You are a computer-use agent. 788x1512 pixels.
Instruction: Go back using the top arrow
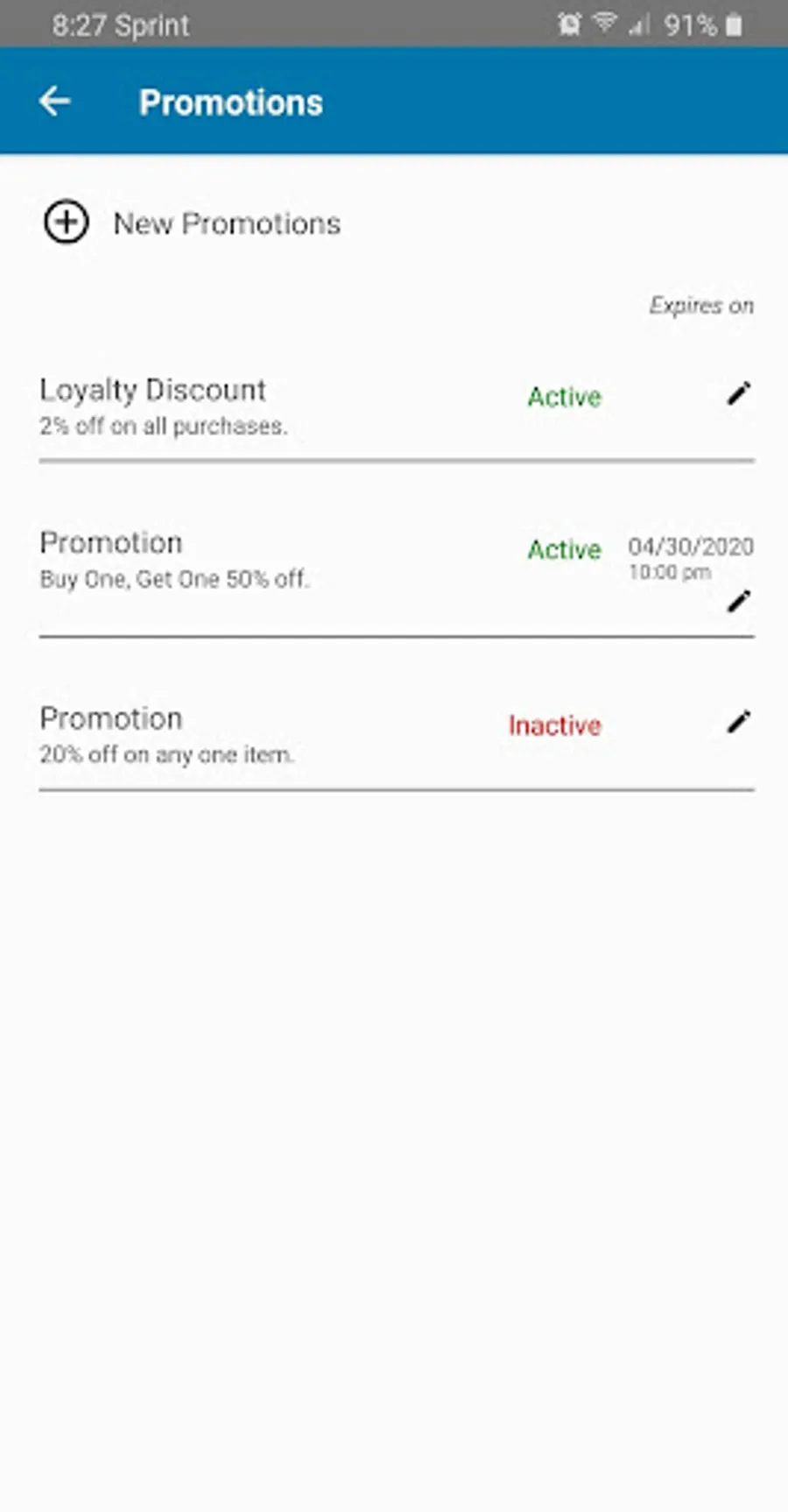(x=54, y=102)
